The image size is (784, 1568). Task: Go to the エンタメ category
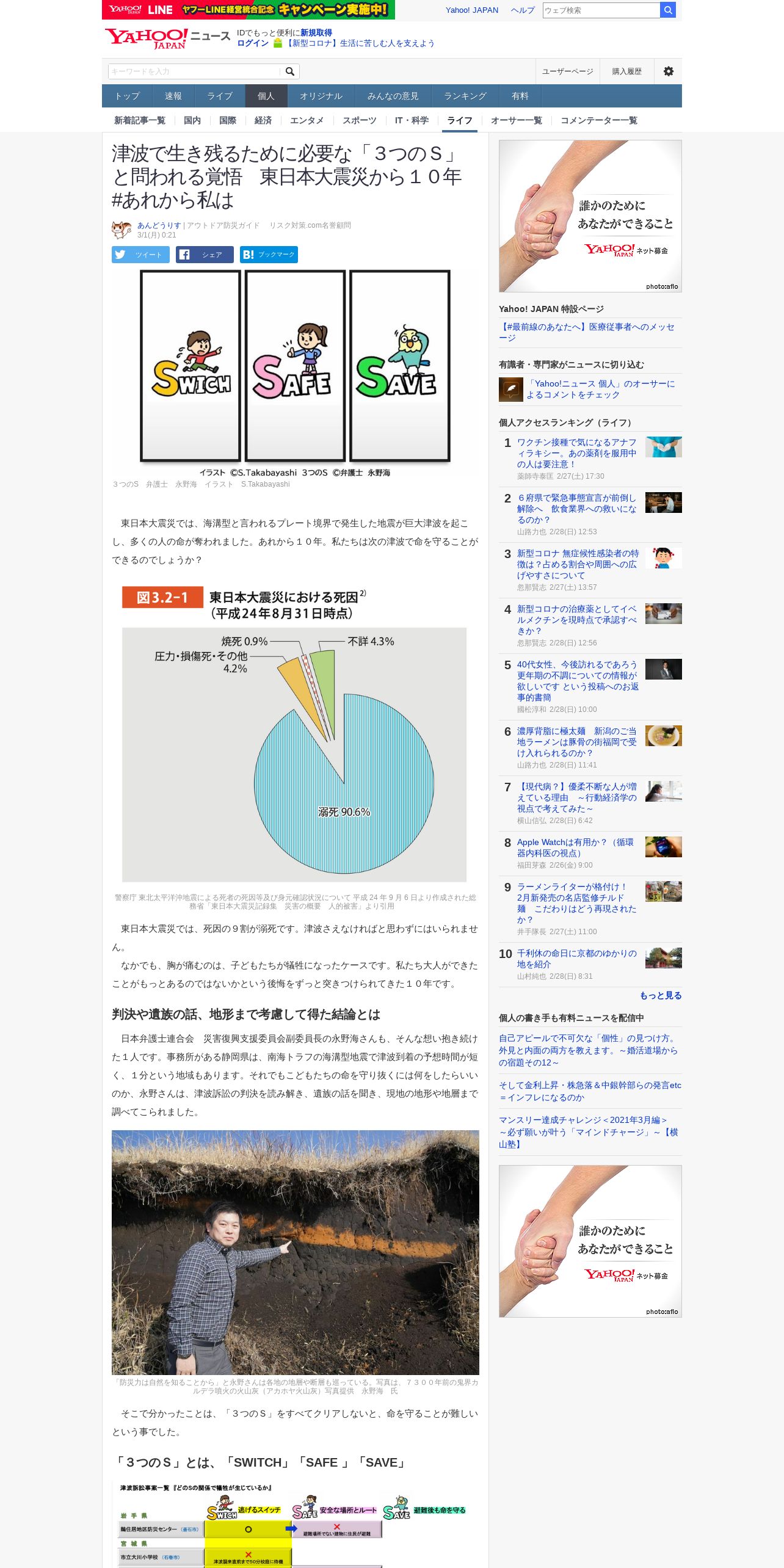point(307,120)
